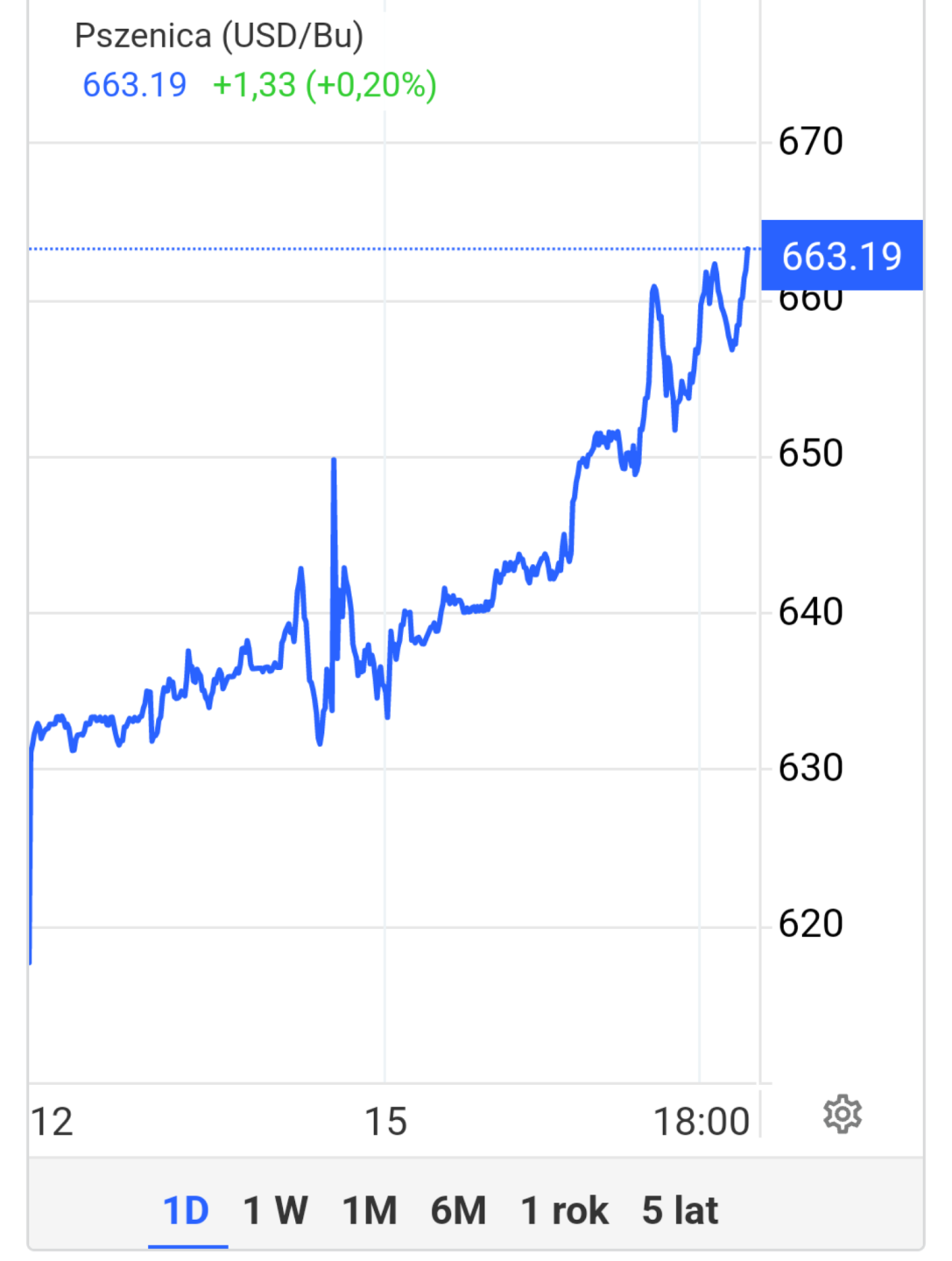Open the chart settings gear
This screenshot has height=1261, width=952.
[843, 1114]
